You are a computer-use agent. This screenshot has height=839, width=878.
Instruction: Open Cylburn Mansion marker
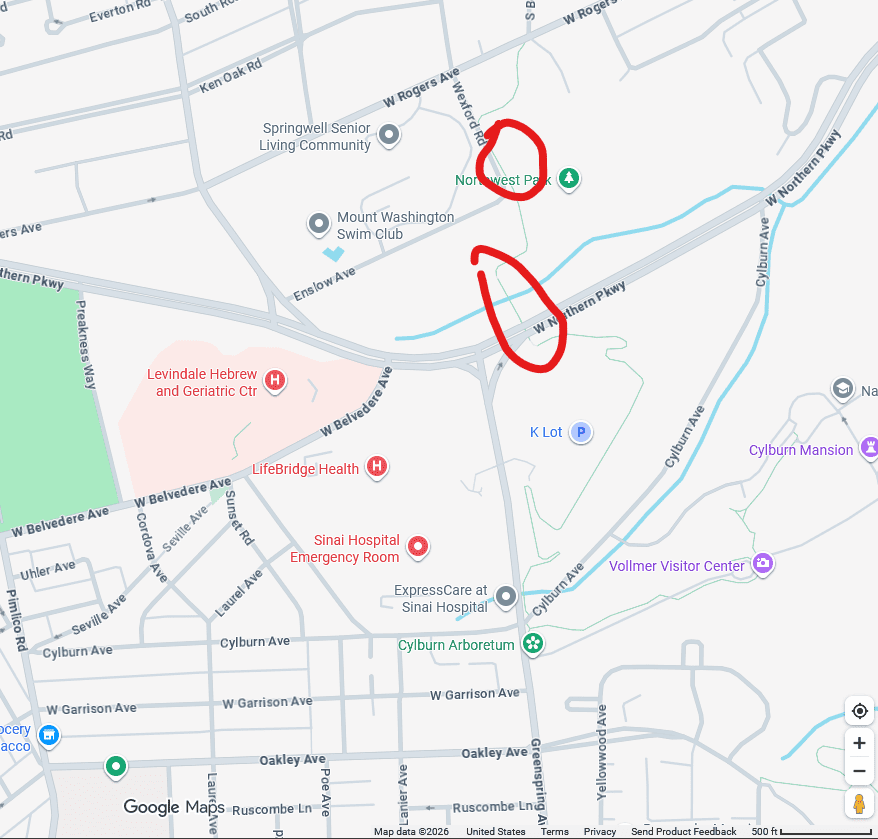point(869,448)
